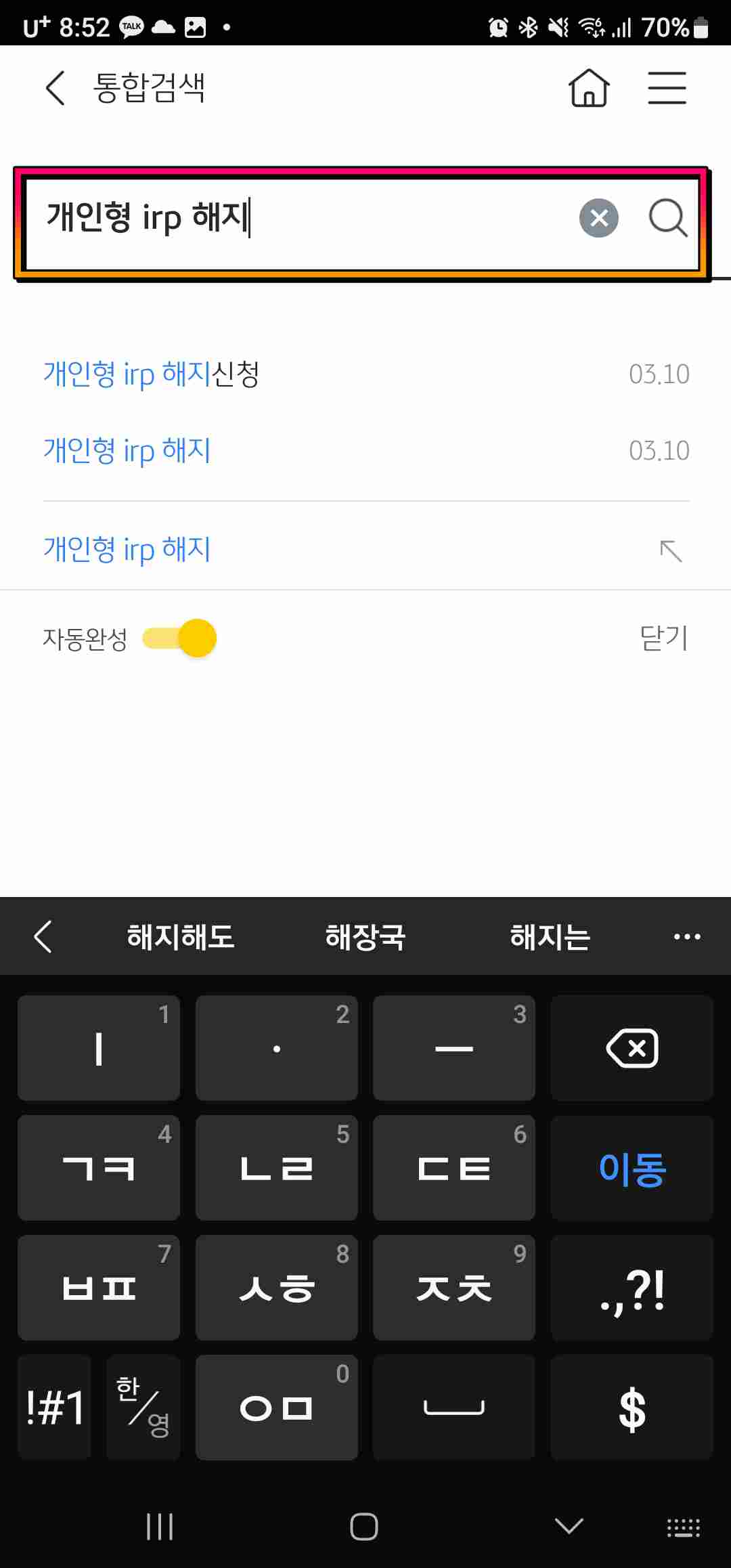Tap the magnifier to run the search
731x1568 pixels.
pos(669,218)
